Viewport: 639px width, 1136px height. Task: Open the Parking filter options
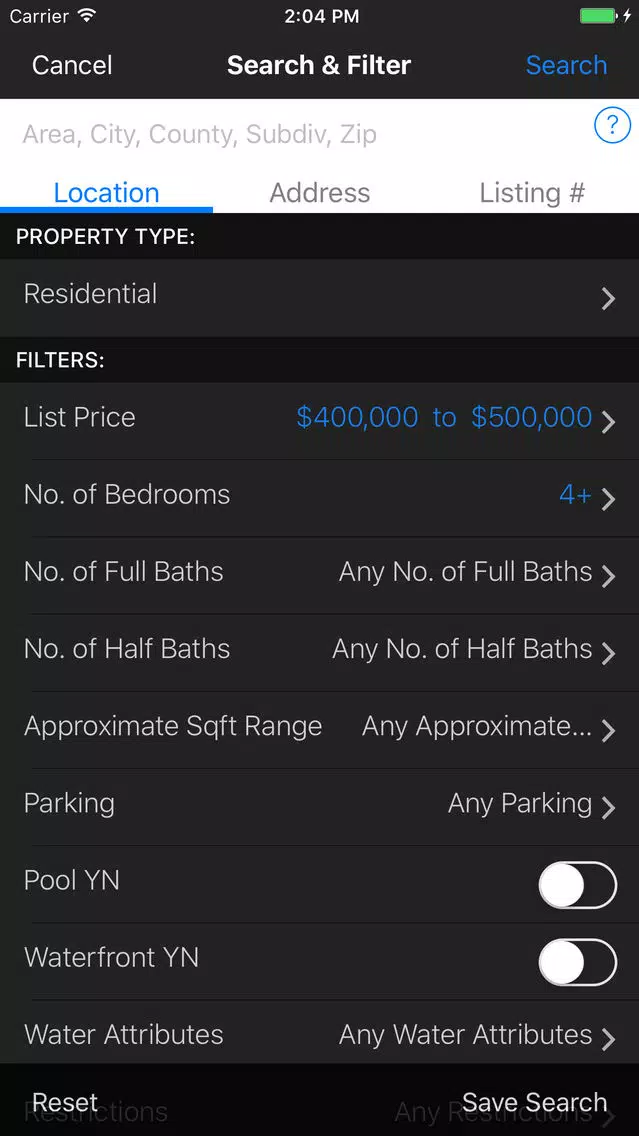click(x=320, y=806)
